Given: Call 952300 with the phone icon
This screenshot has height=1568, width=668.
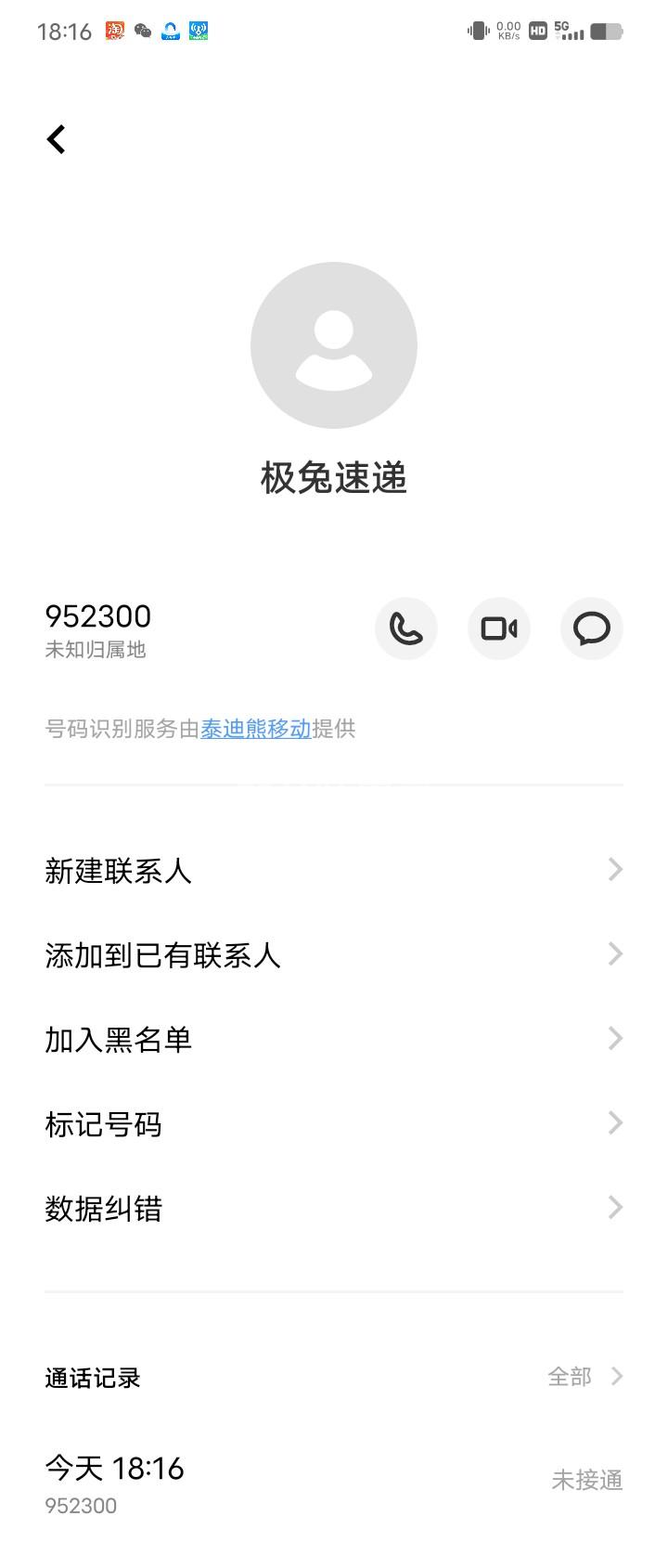Looking at the screenshot, I should click(x=405, y=628).
